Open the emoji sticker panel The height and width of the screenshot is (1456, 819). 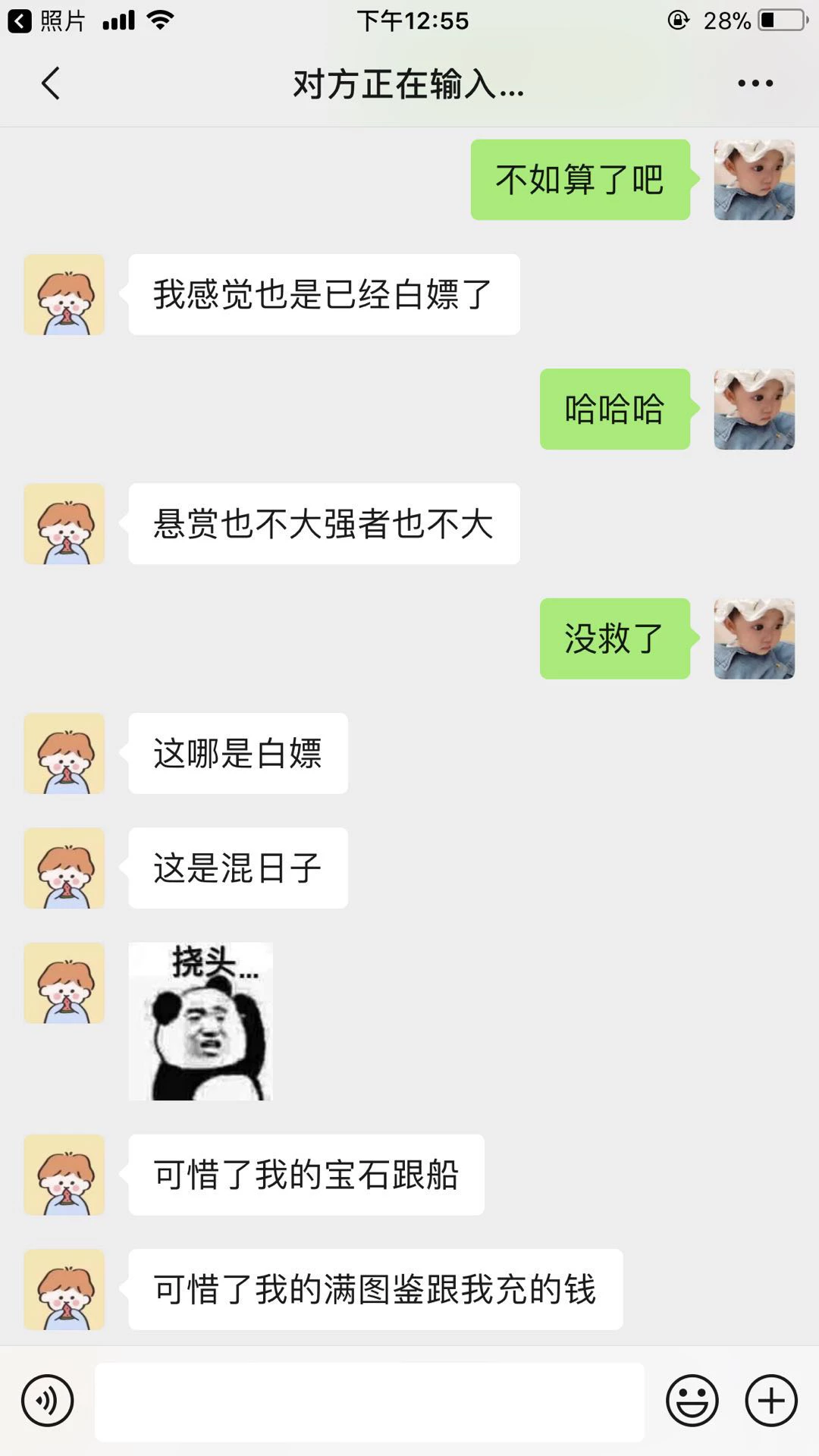coord(692,1401)
